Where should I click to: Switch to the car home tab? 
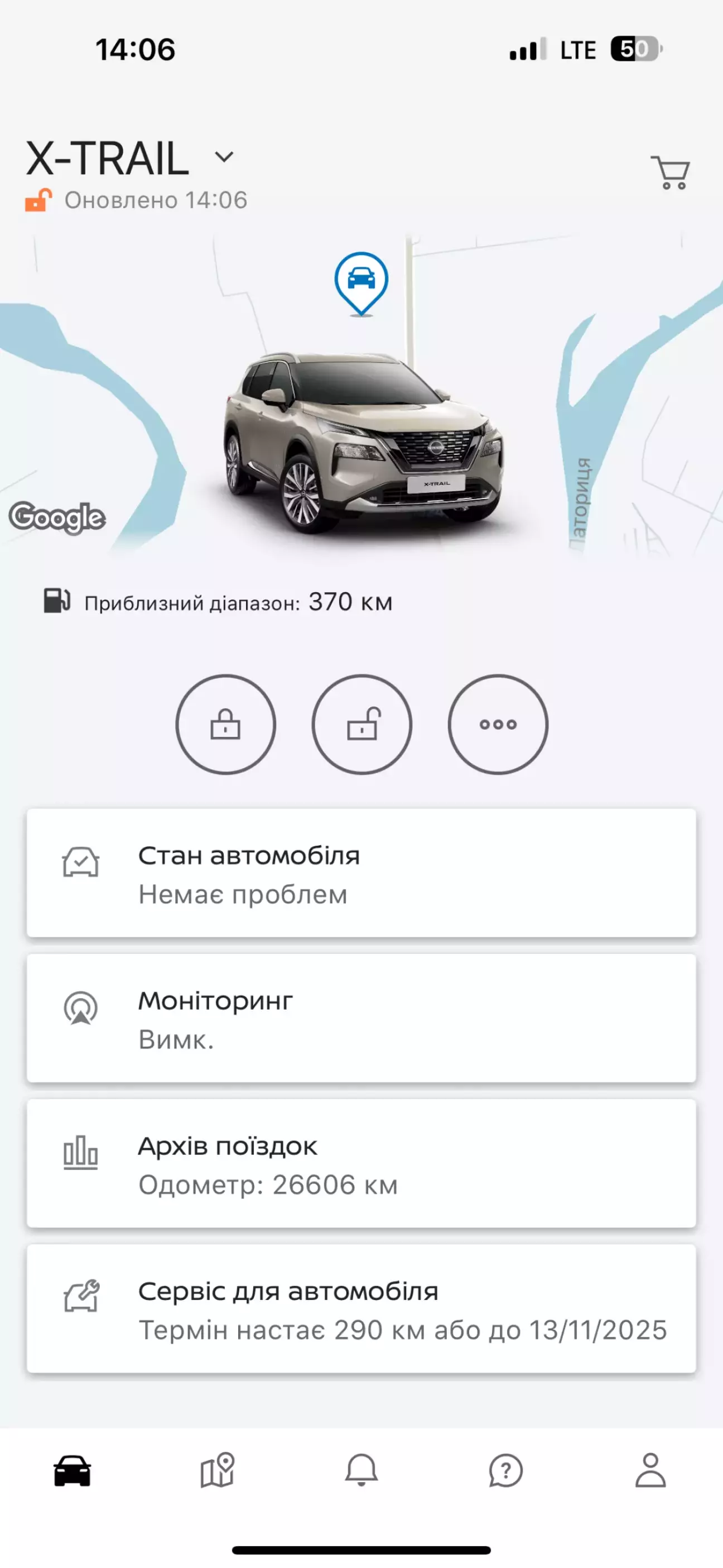(x=73, y=1471)
